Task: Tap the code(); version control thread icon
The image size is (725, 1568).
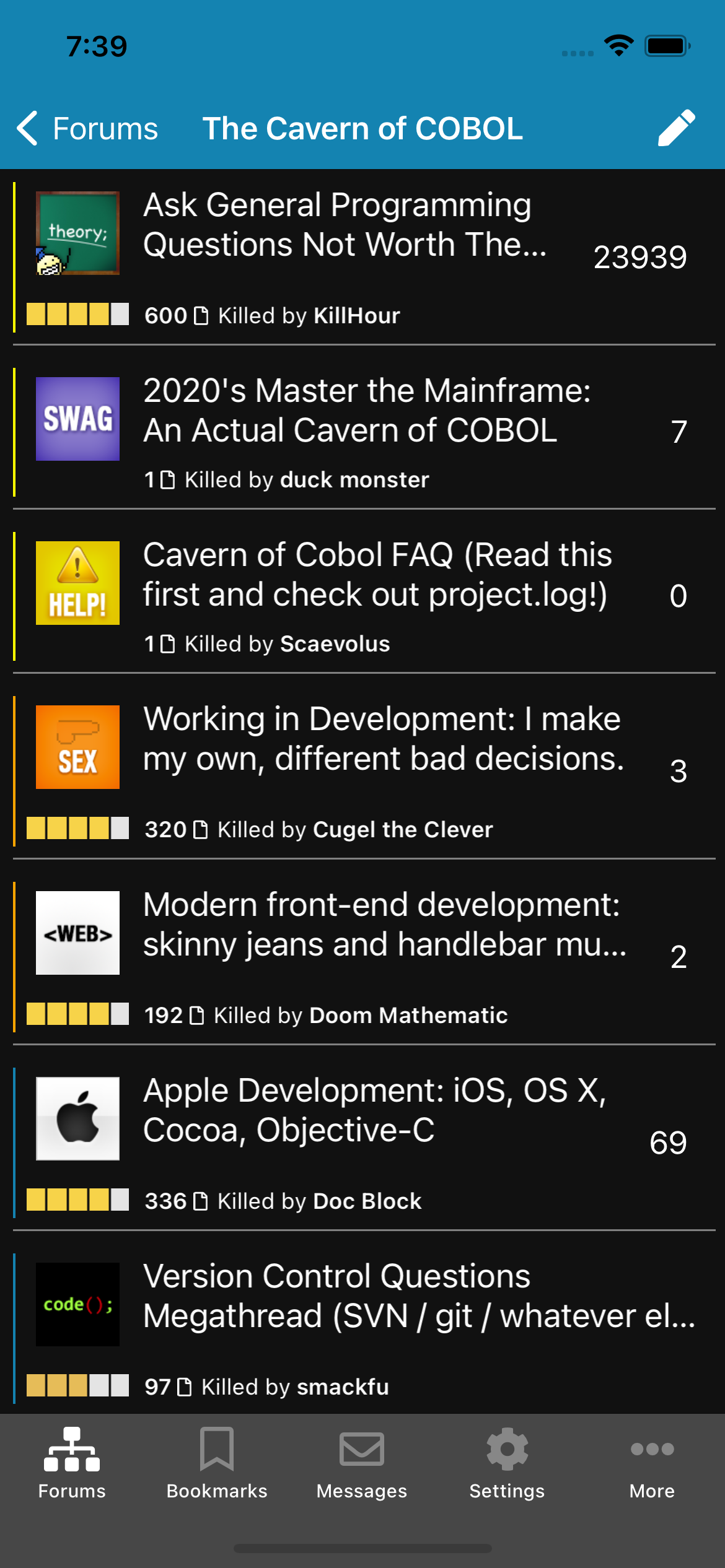Action: pyautogui.click(x=77, y=1304)
